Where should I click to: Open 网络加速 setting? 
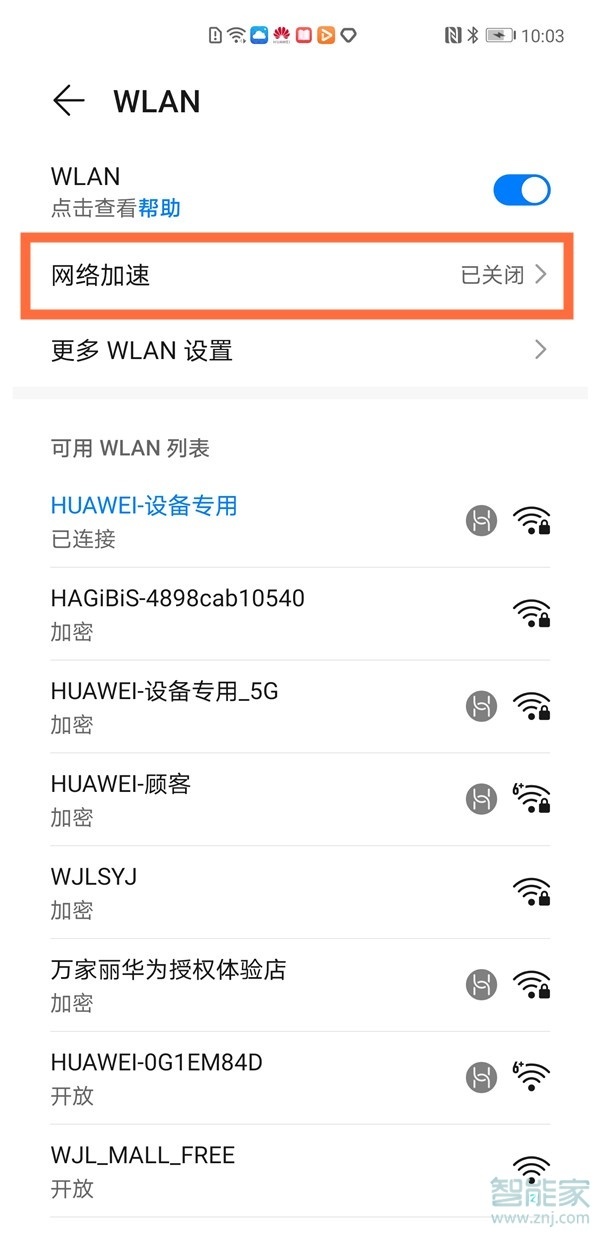298,275
